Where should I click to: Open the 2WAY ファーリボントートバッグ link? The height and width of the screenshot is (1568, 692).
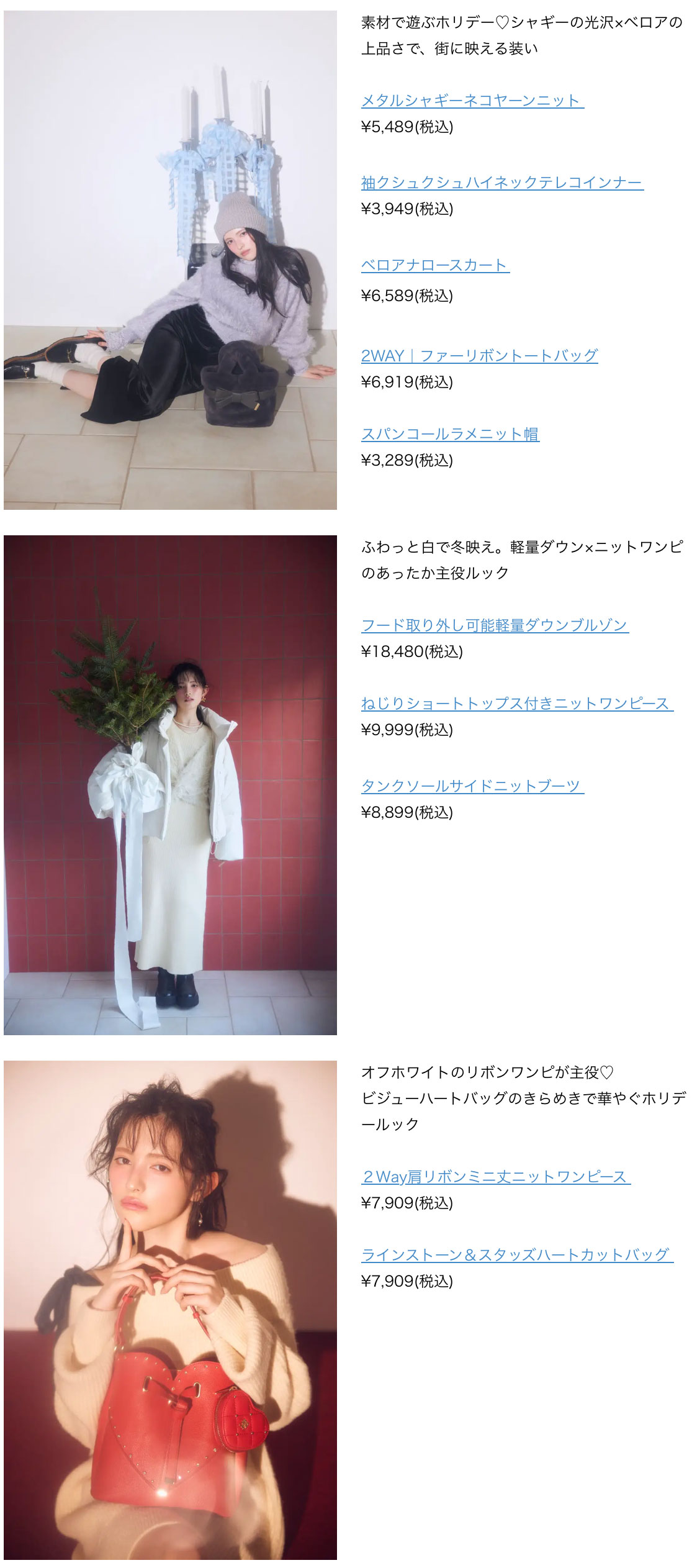coord(479,356)
